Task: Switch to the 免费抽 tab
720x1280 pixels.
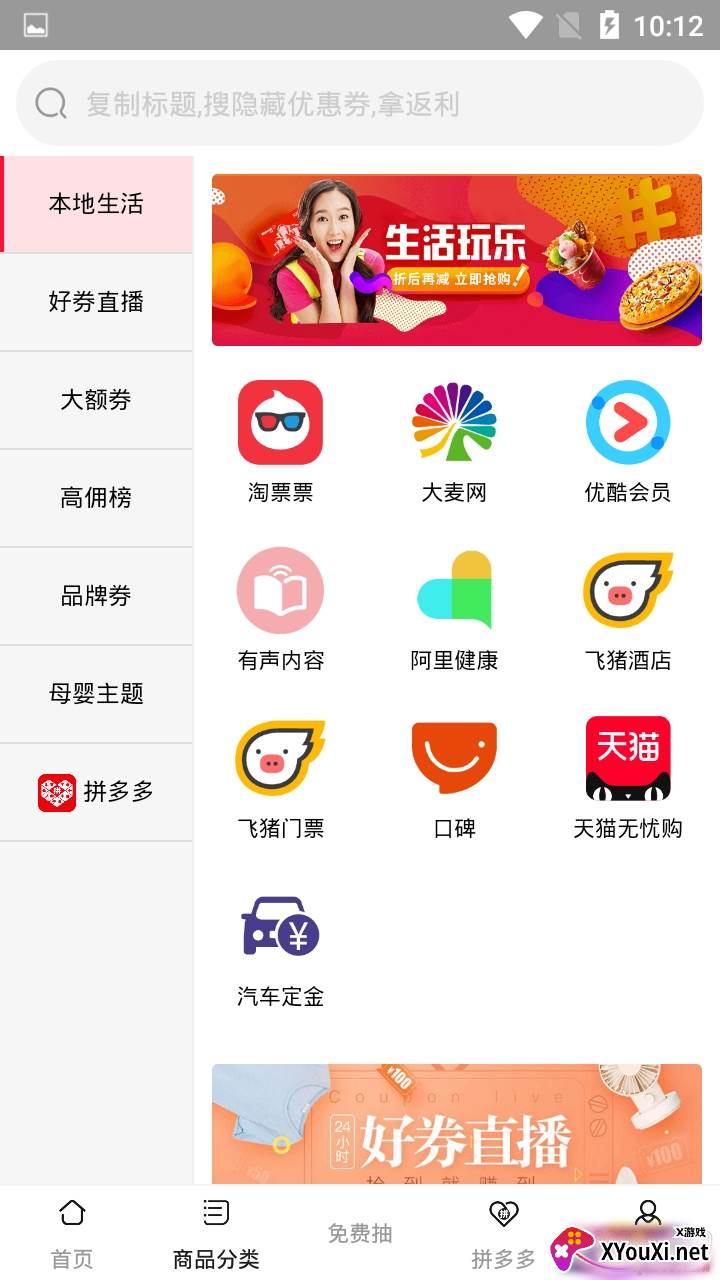Action: tap(360, 1233)
